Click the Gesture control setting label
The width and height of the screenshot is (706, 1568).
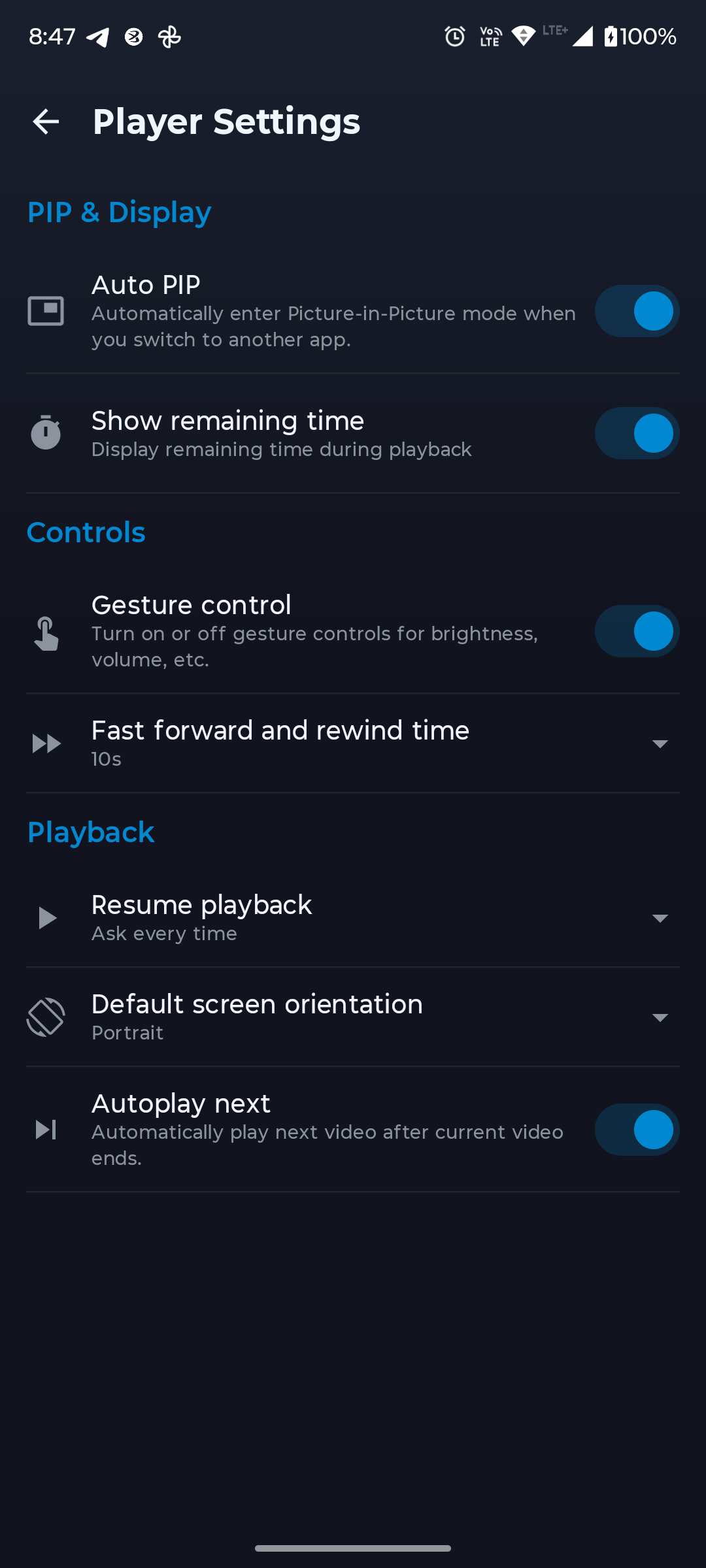point(190,604)
